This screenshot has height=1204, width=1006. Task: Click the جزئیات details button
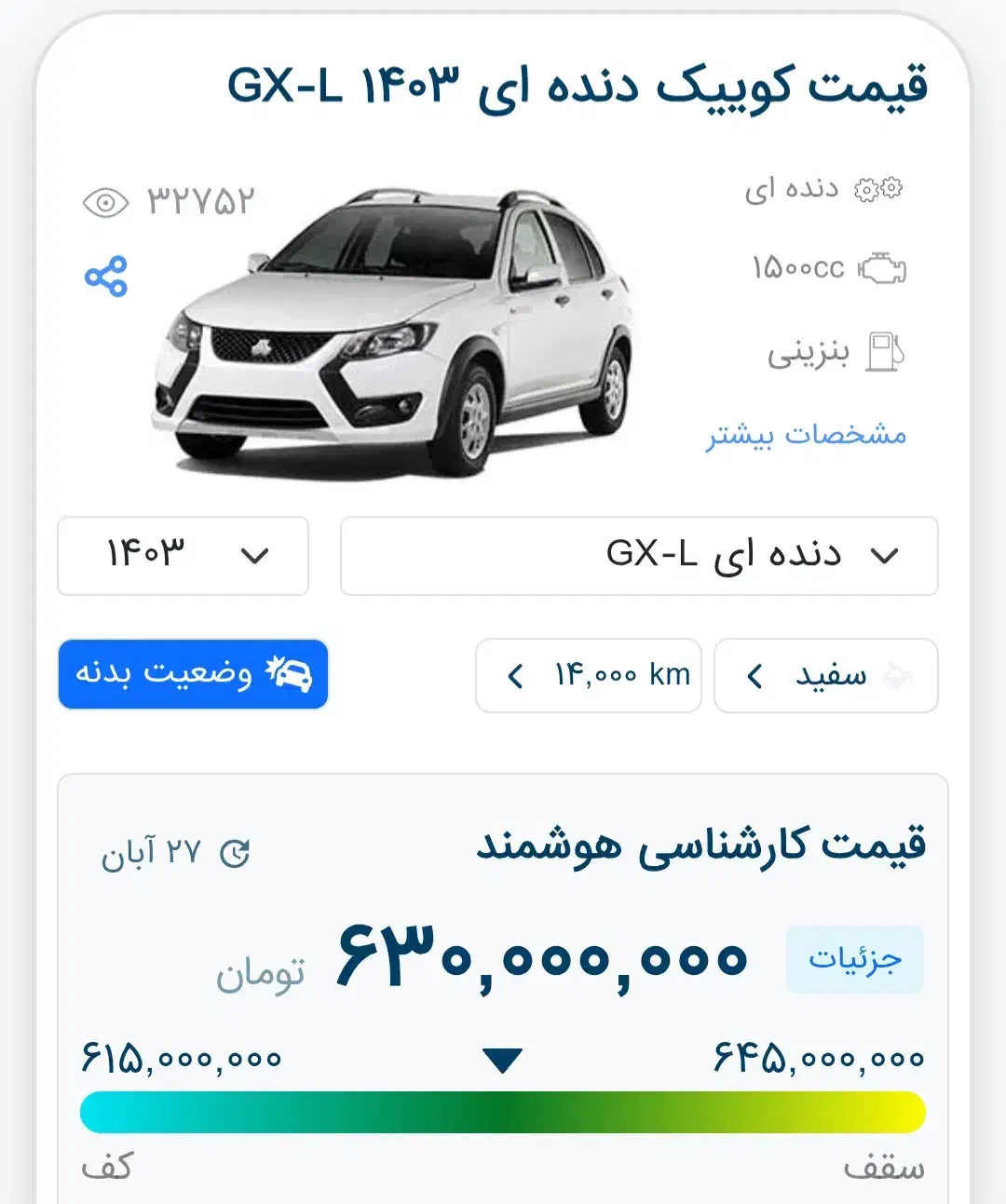point(854,959)
